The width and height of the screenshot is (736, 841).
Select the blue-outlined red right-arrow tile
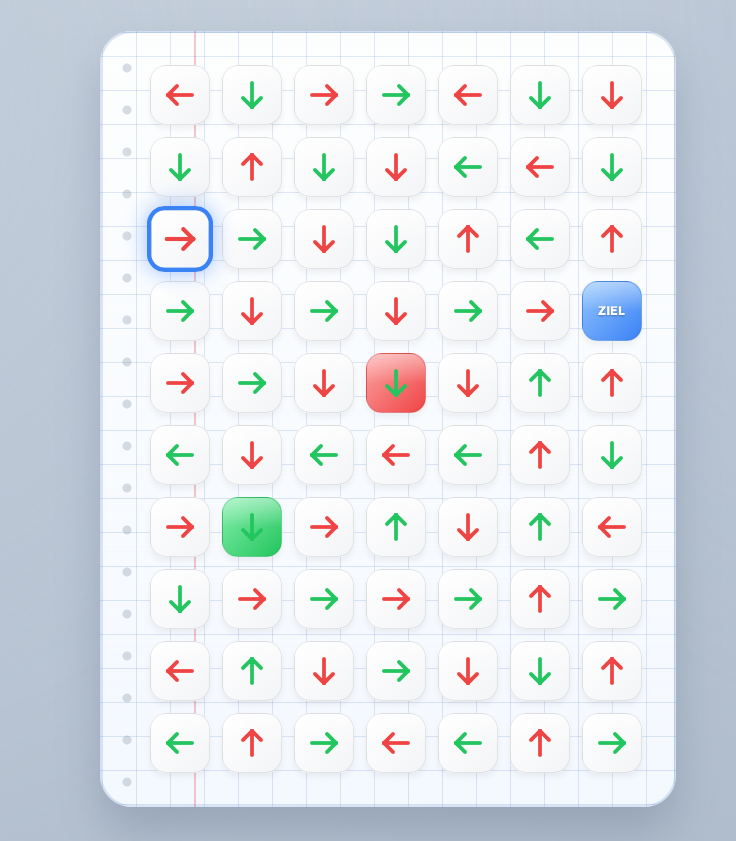point(180,239)
